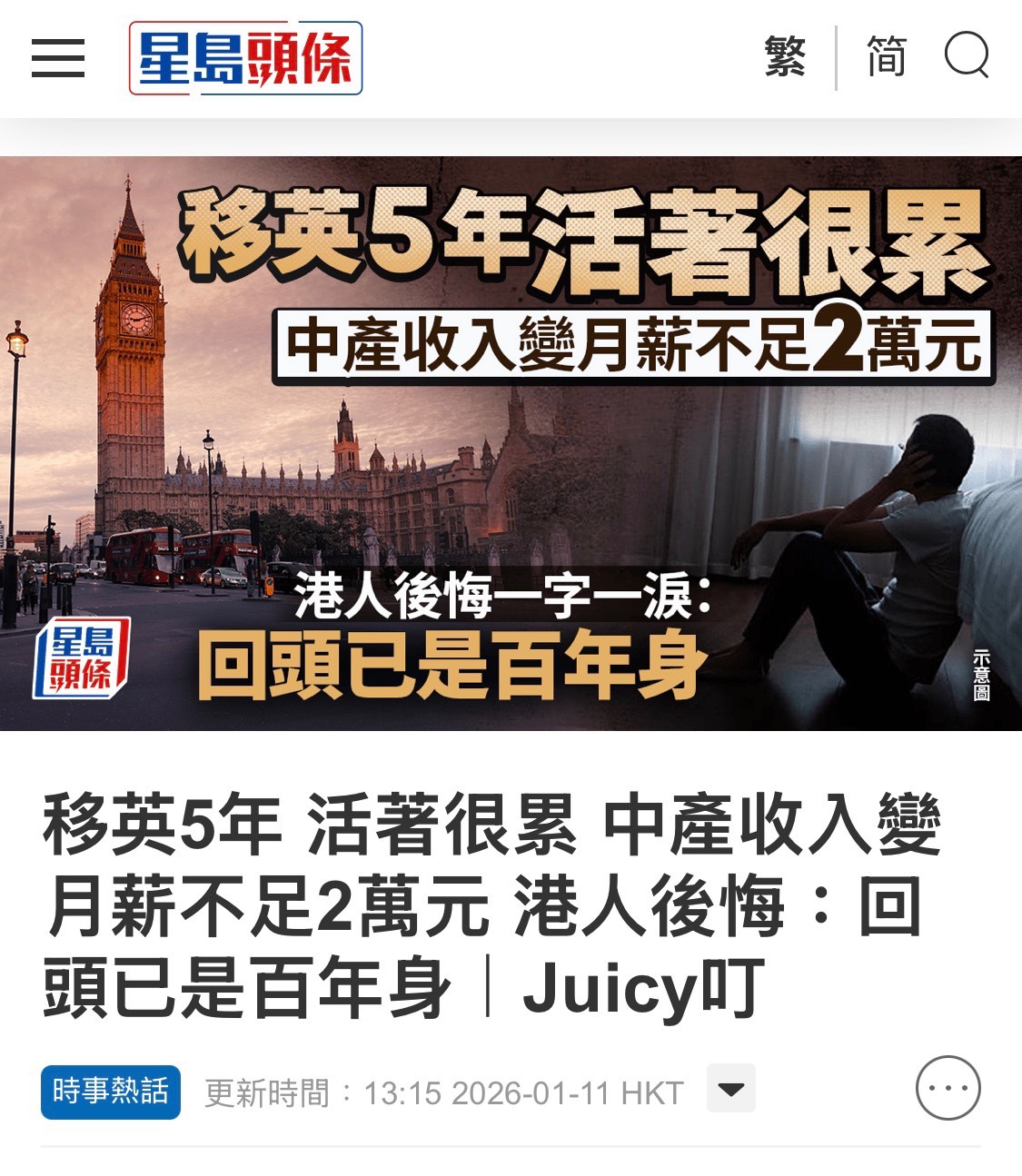Open the three-dot more options

tap(948, 1088)
